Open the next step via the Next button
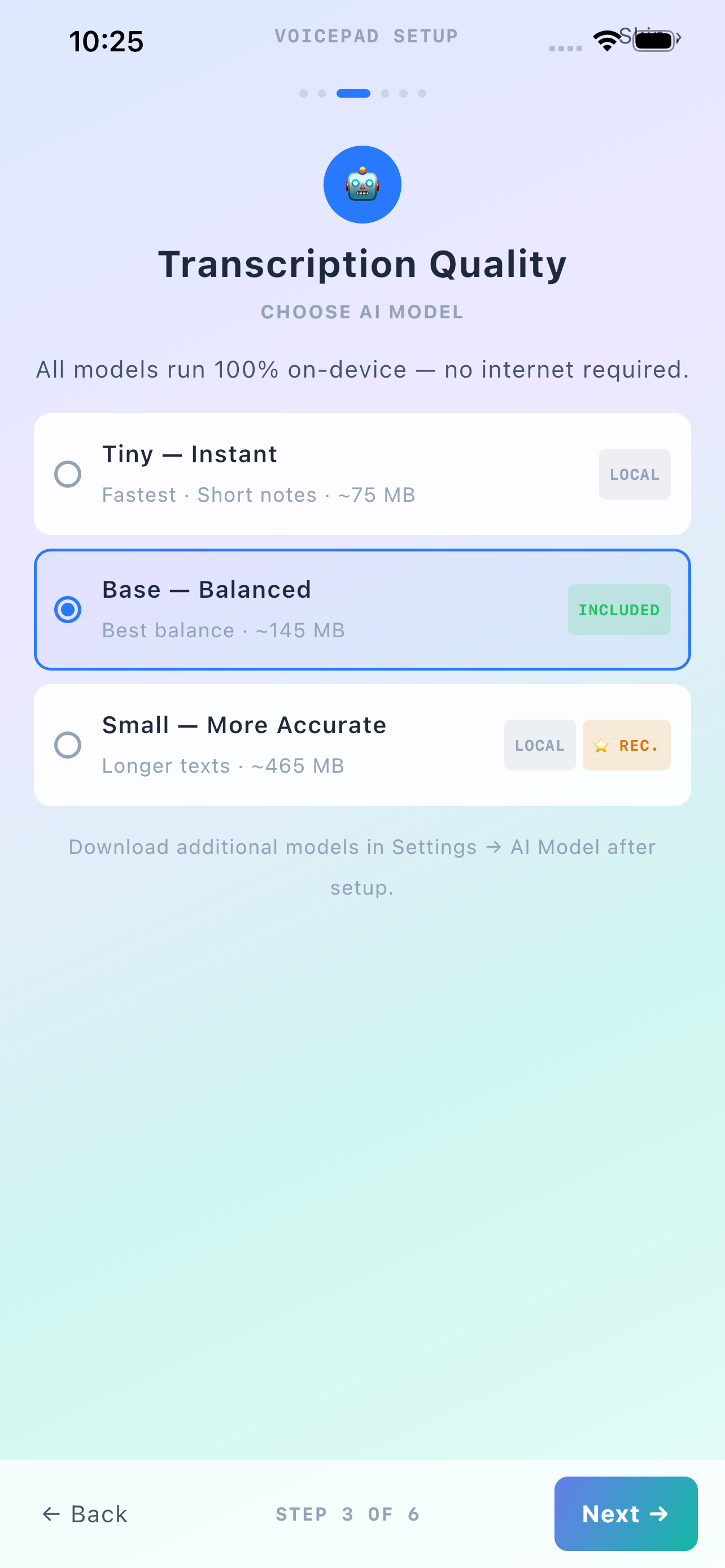The height and width of the screenshot is (1568, 725). click(626, 1514)
